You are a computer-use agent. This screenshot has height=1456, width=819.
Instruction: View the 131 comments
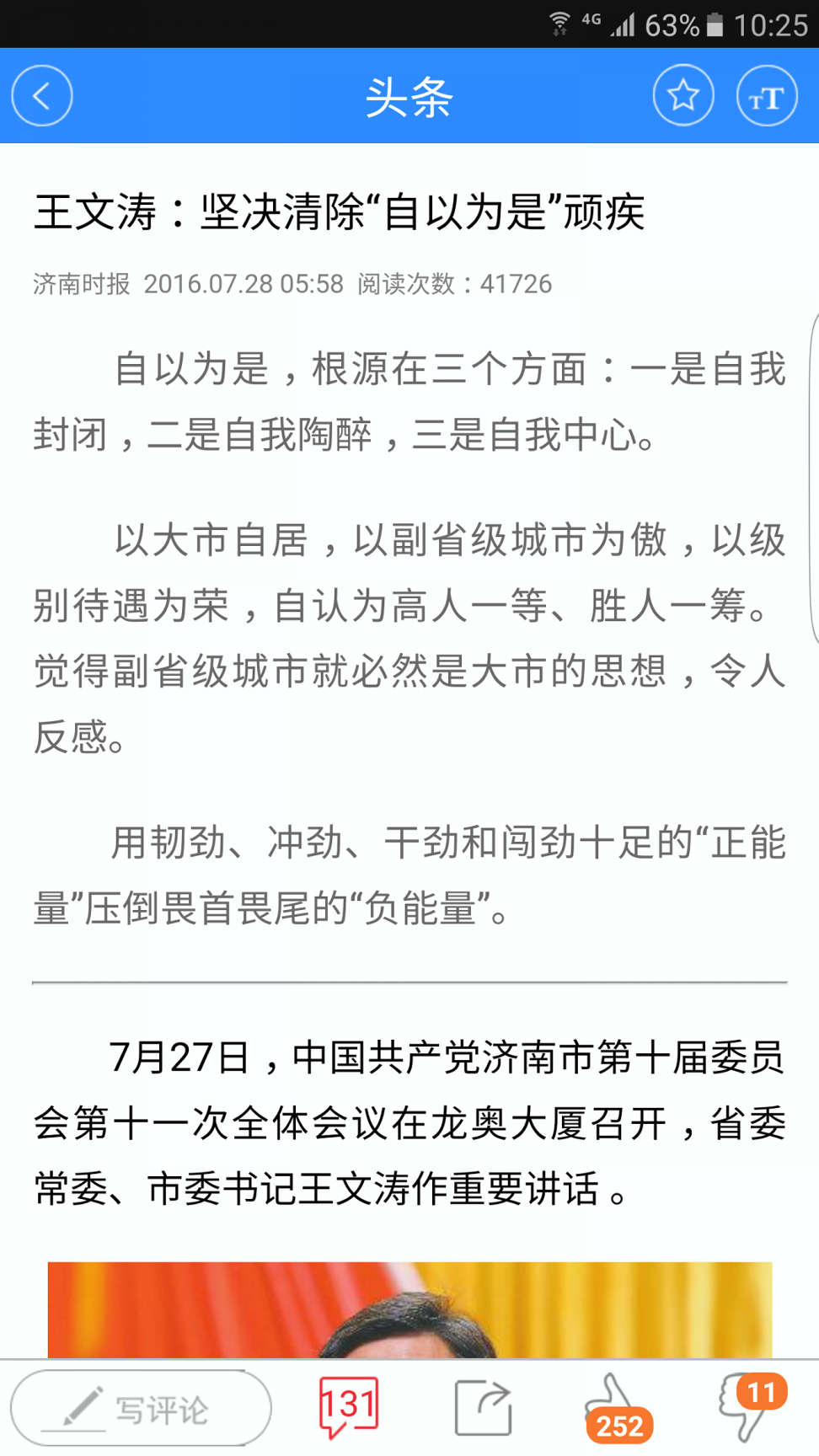348,1406
